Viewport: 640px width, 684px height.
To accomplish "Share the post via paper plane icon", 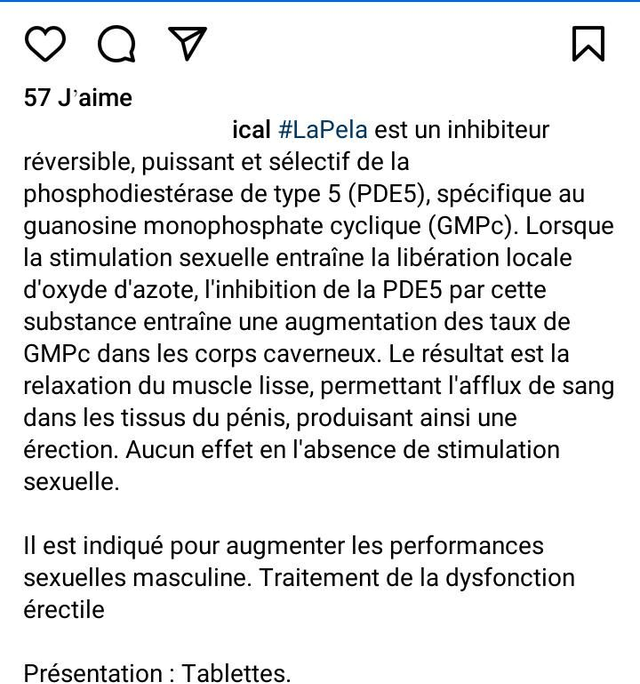I will click(x=187, y=42).
